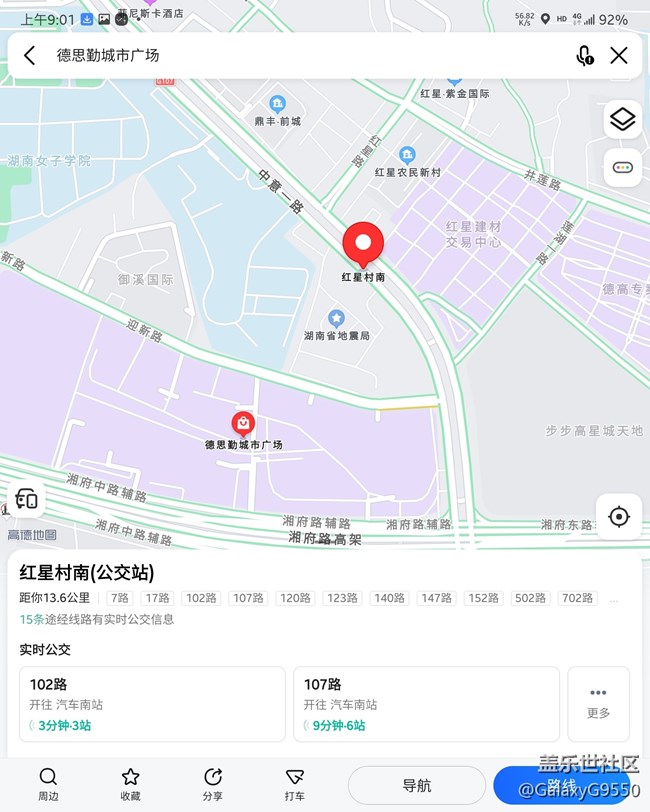
Task: Hail a ride with 打车
Action: point(294,783)
